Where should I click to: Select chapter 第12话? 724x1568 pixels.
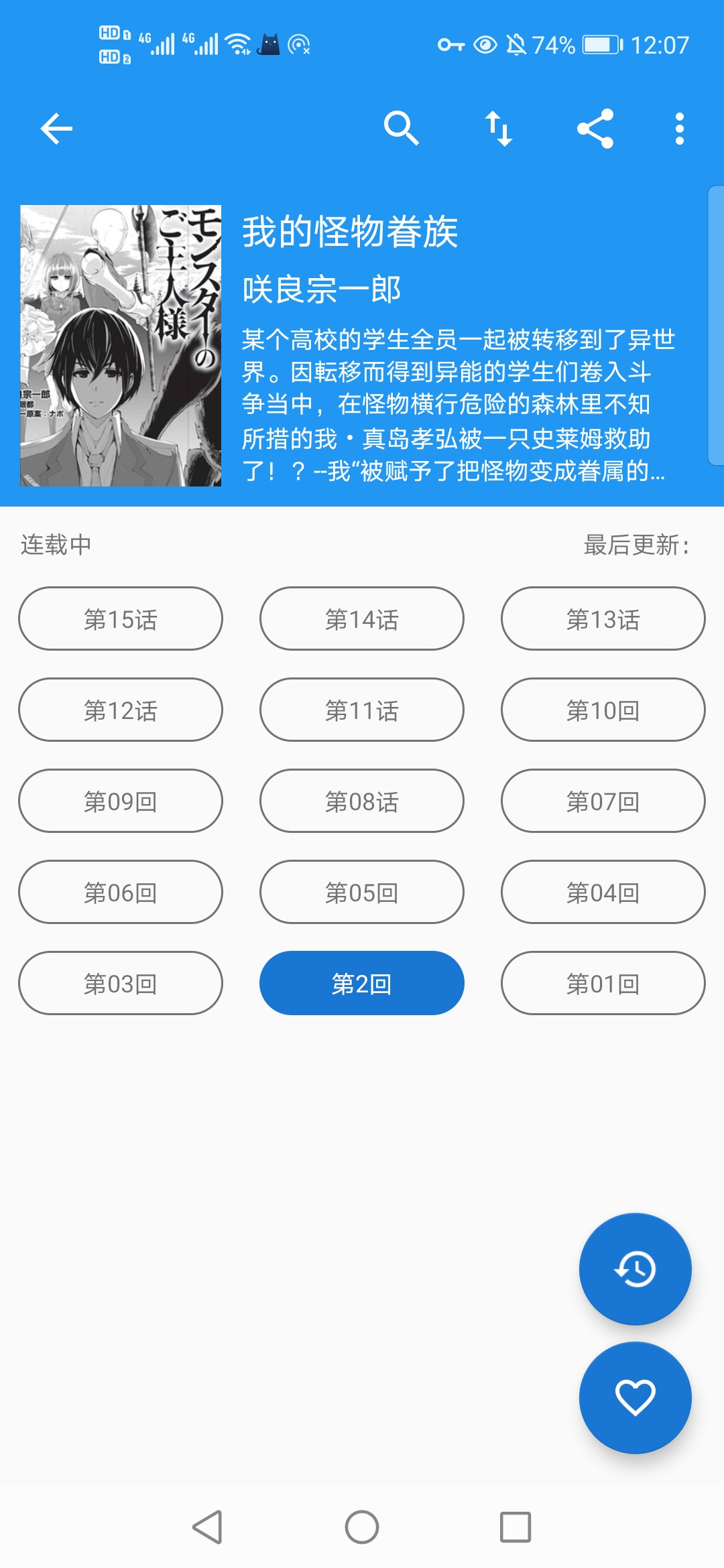[121, 710]
